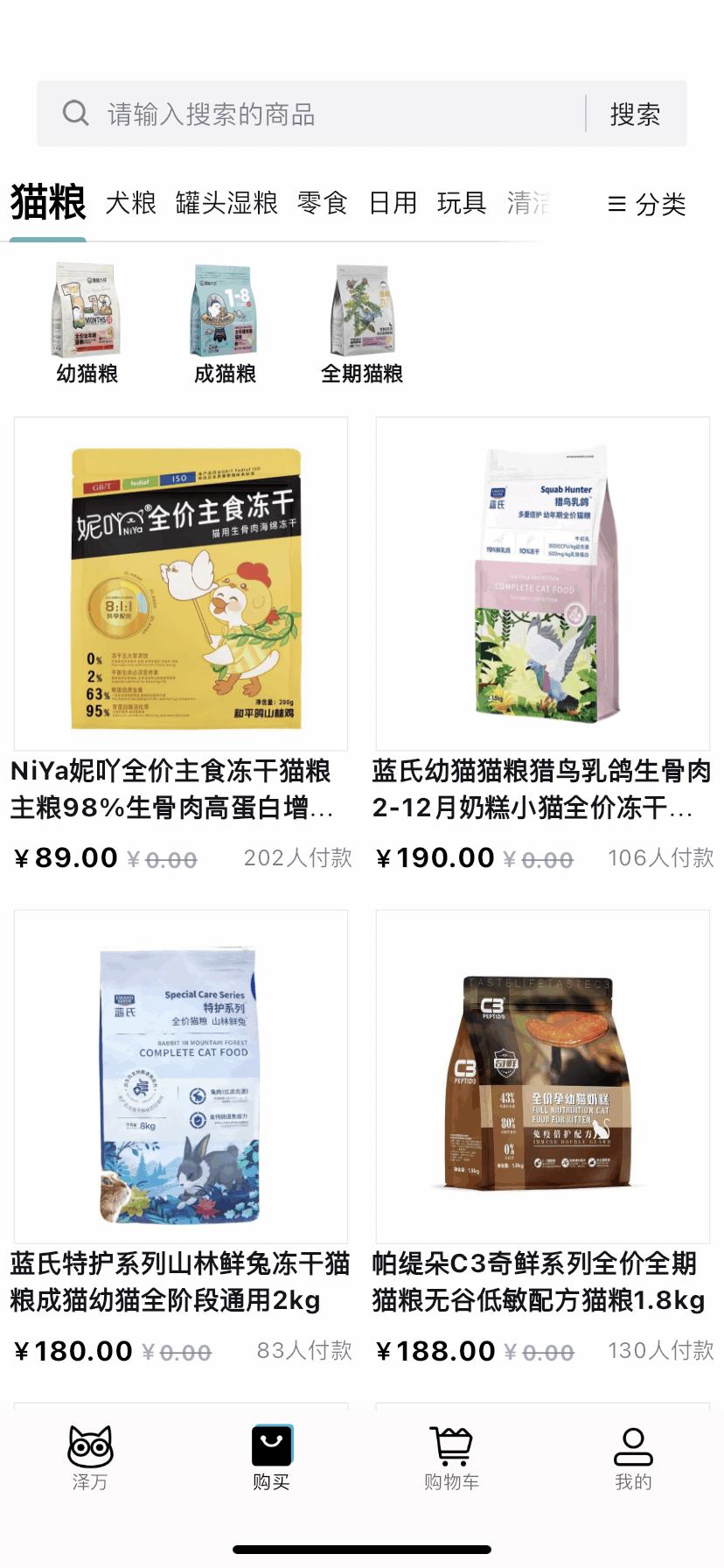
Task: Select the 零食 snacks tab
Action: 322,204
